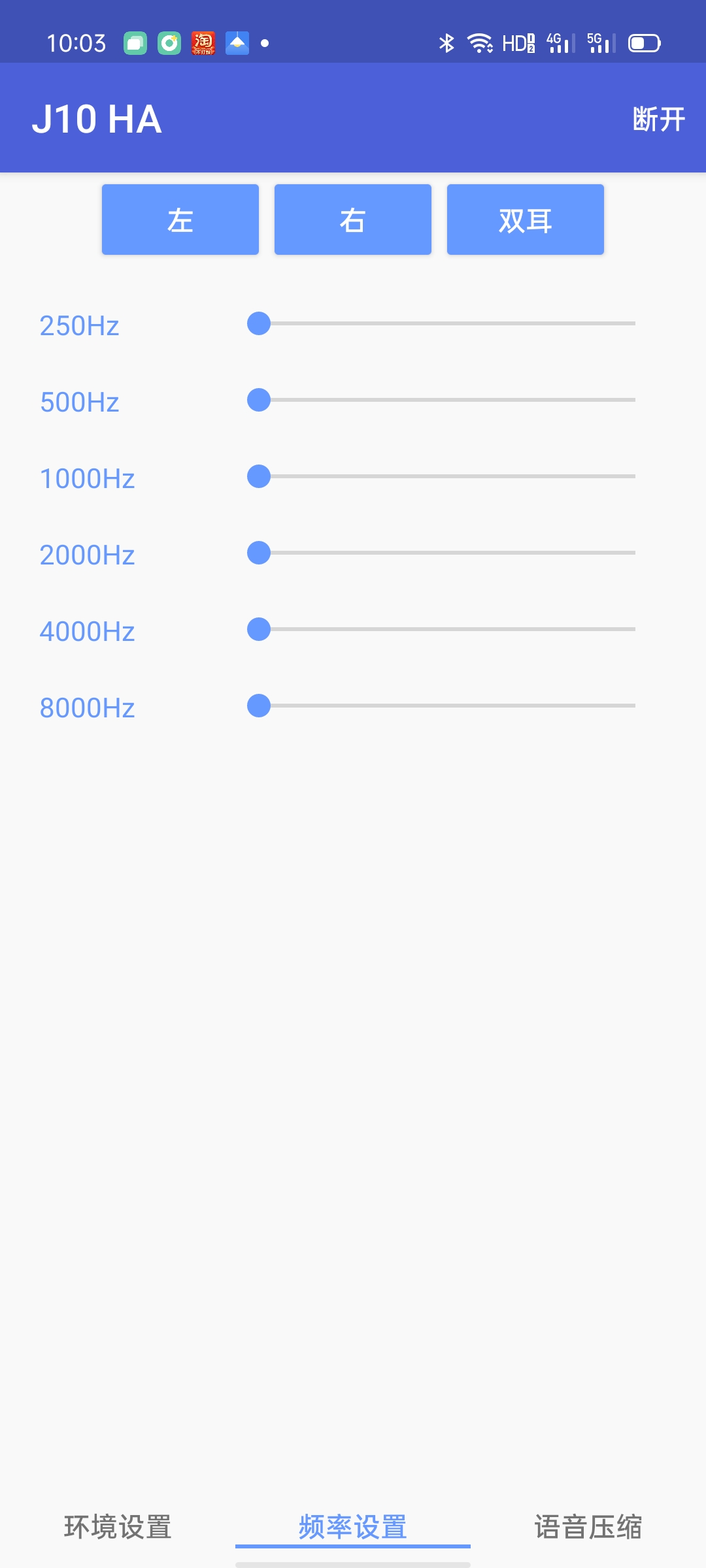The width and height of the screenshot is (706, 1568).
Task: Switch to the 环境设置 tab
Action: 118,1527
